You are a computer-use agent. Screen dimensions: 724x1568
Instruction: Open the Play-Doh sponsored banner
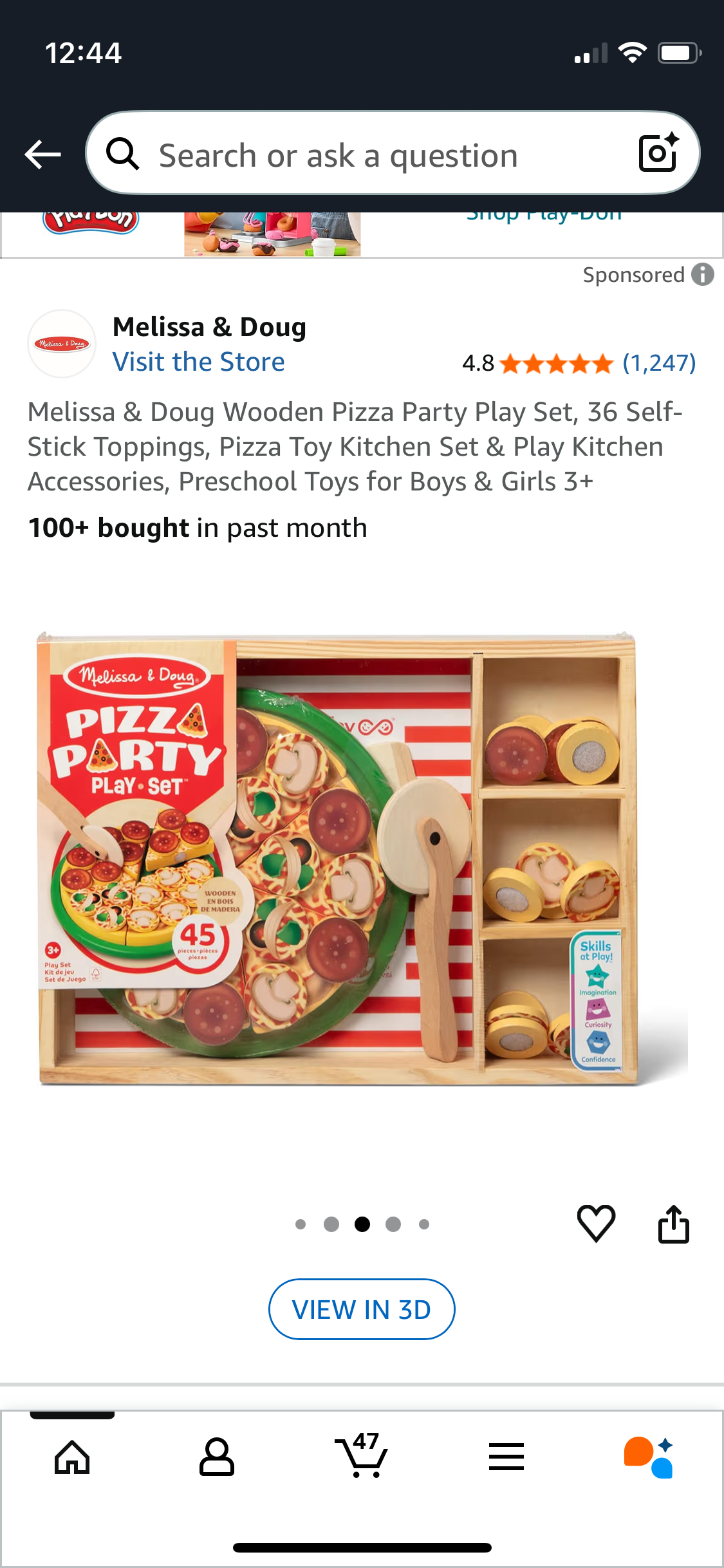point(360,233)
